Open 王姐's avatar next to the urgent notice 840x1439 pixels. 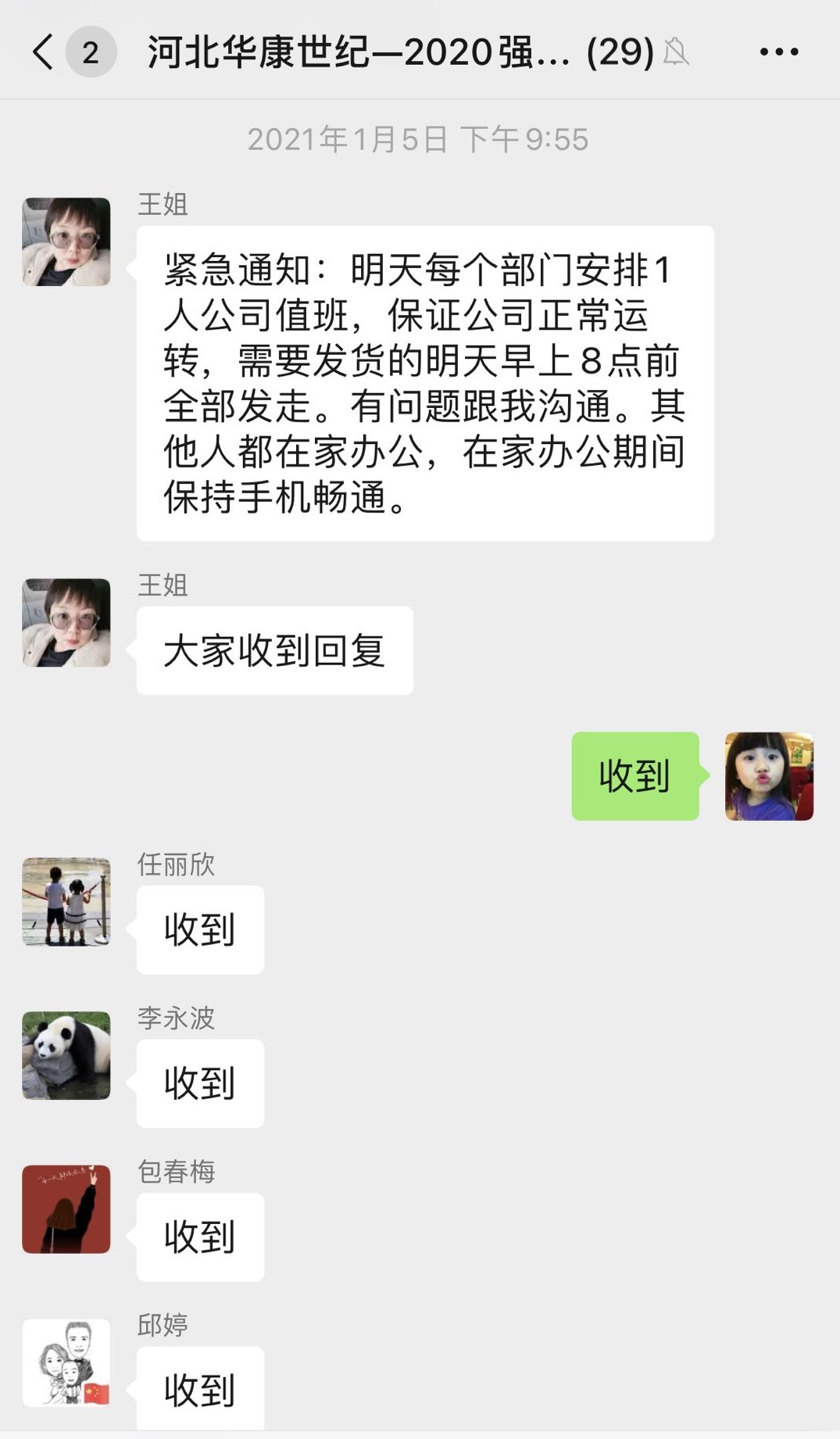click(x=66, y=242)
